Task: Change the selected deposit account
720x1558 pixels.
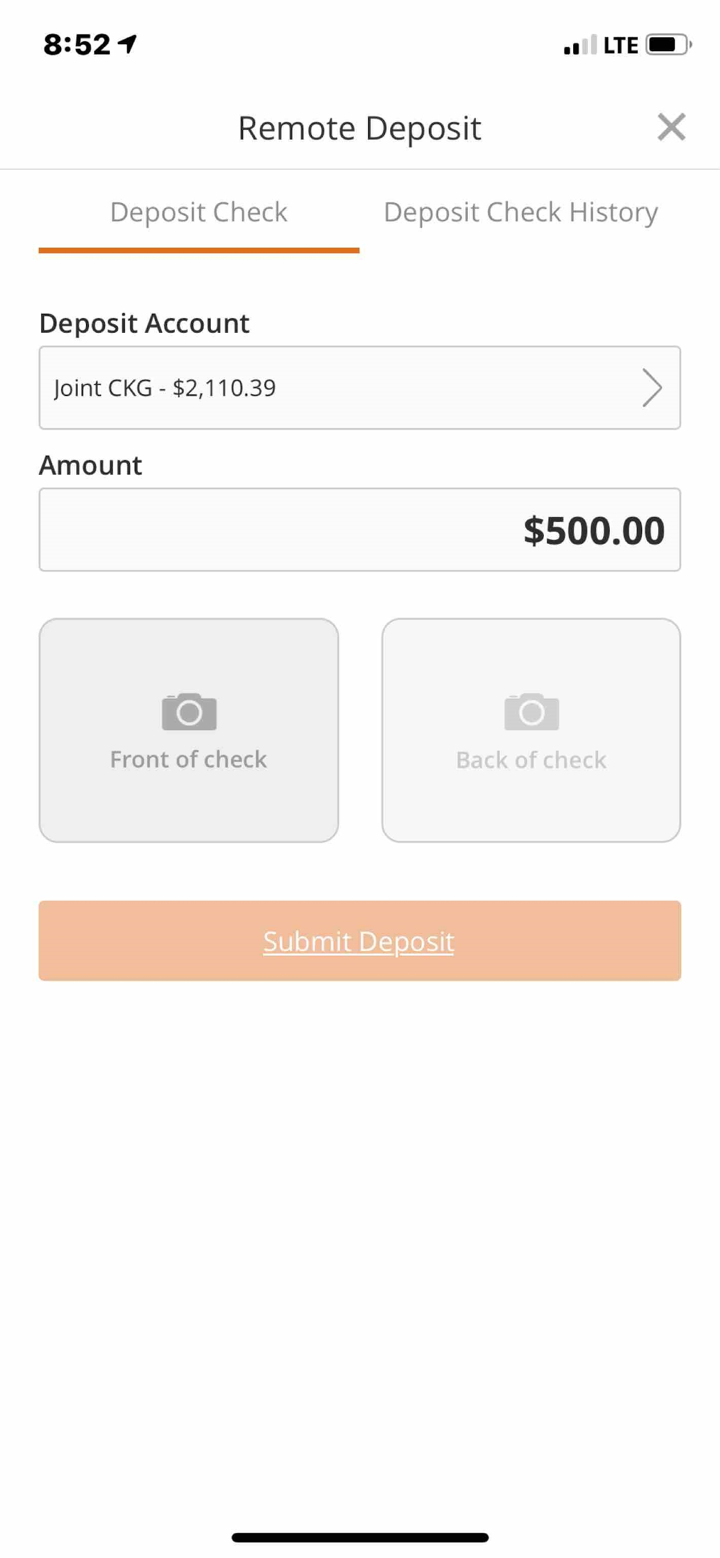Action: tap(360, 387)
